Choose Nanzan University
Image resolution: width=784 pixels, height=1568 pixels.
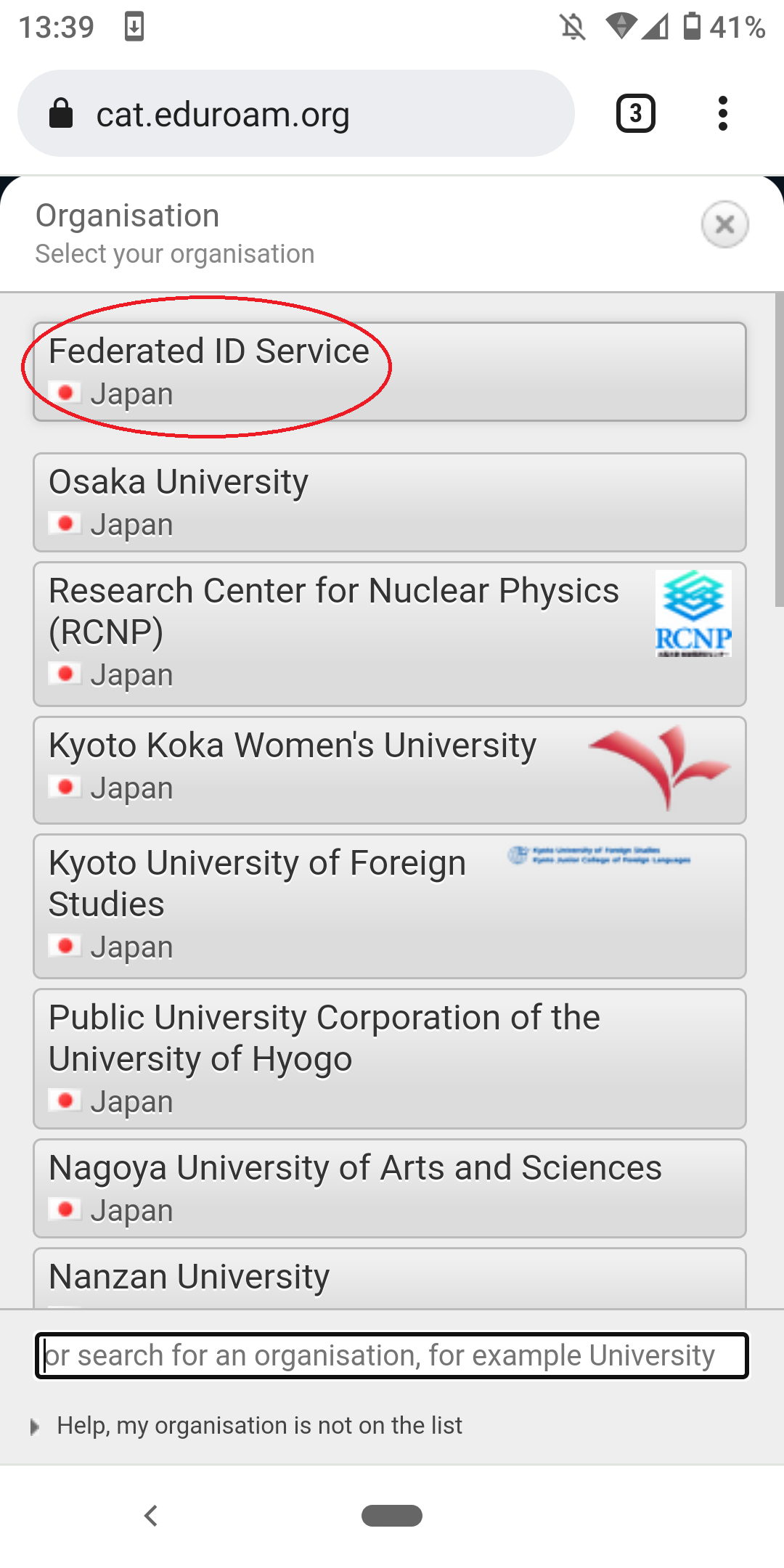pos(390,1278)
